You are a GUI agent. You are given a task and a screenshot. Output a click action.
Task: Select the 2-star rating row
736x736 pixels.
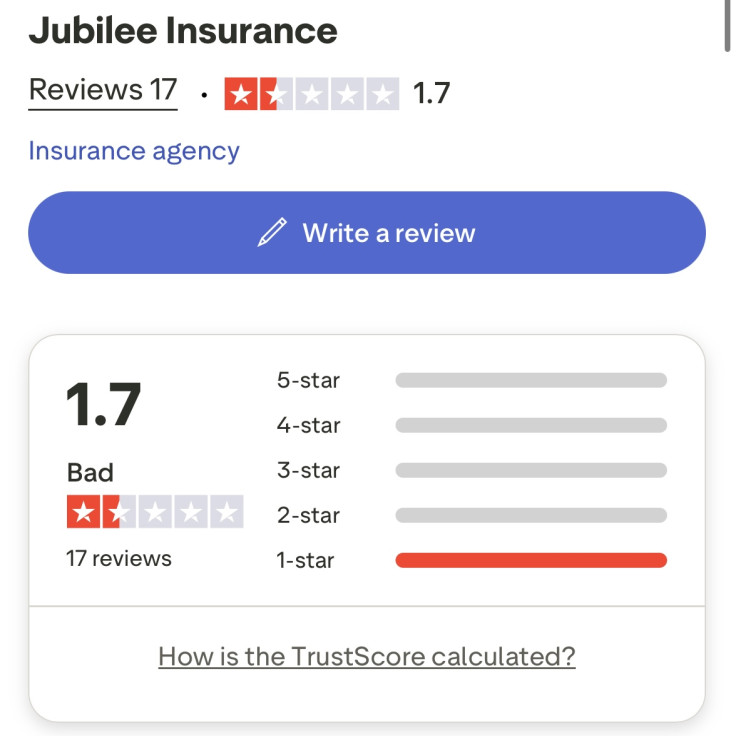point(471,515)
